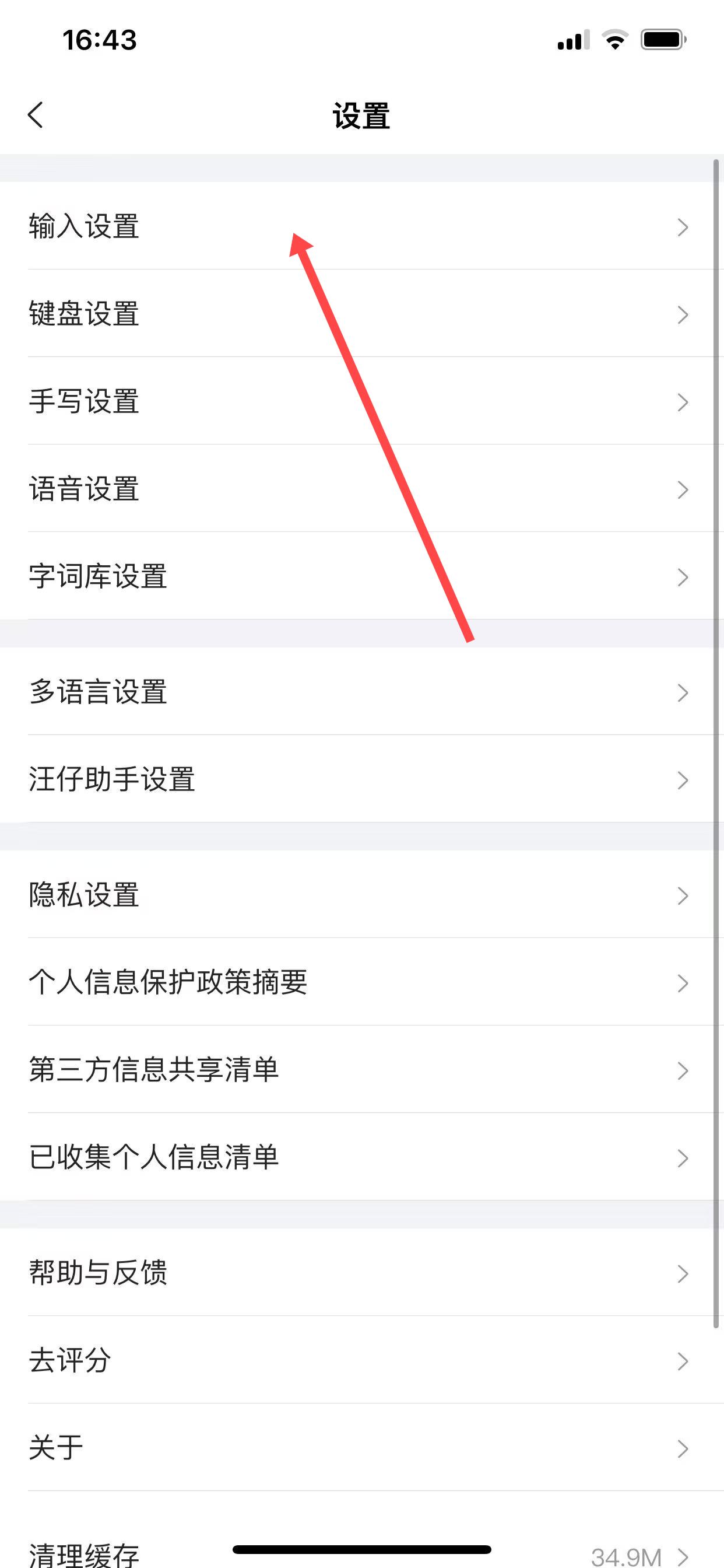Open 隐私设置
Viewport: 724px width, 1568px height.
point(85,895)
